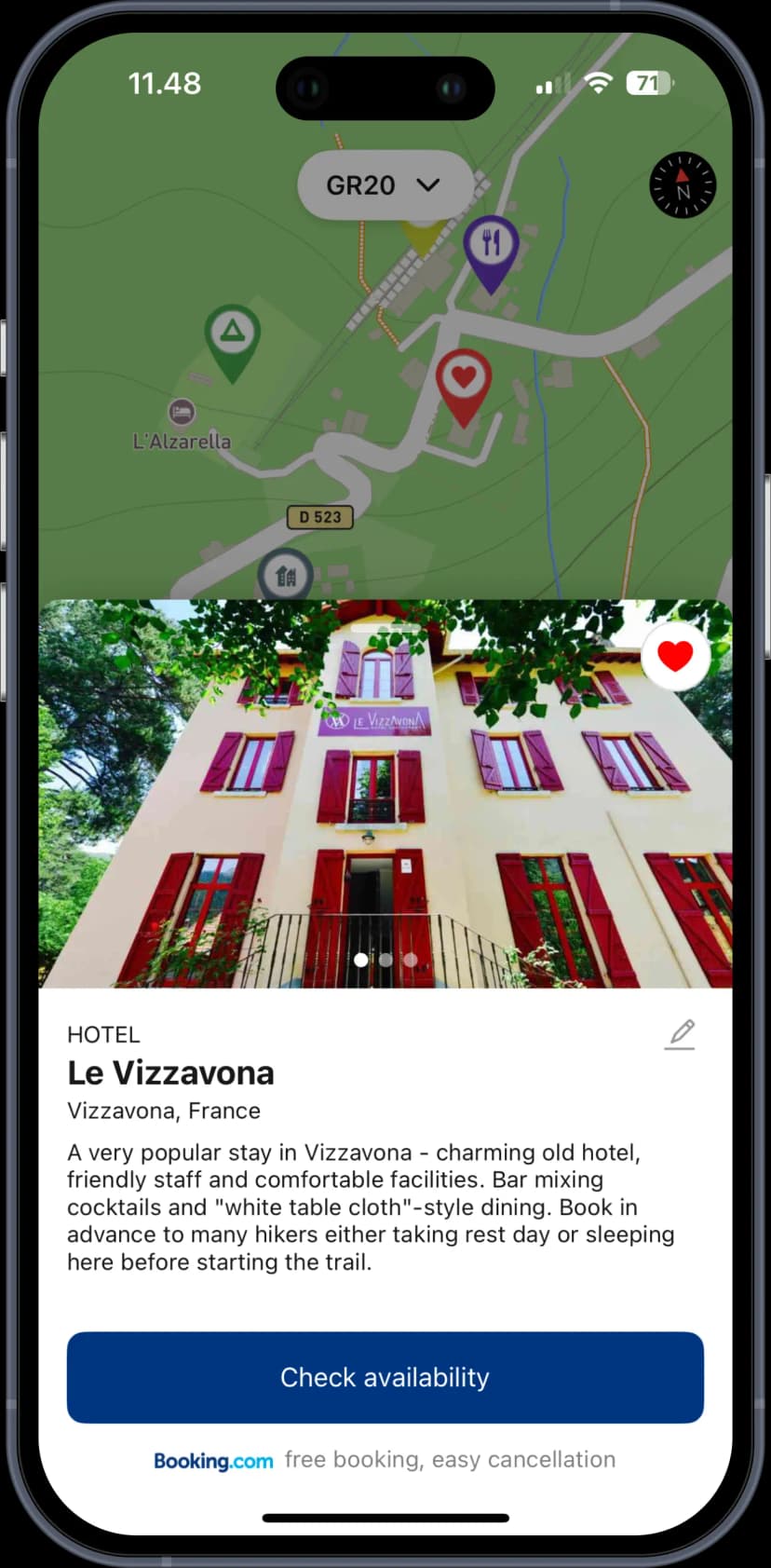The image size is (771, 1568).
Task: Select the purple restaurant map pin
Action: point(491,246)
